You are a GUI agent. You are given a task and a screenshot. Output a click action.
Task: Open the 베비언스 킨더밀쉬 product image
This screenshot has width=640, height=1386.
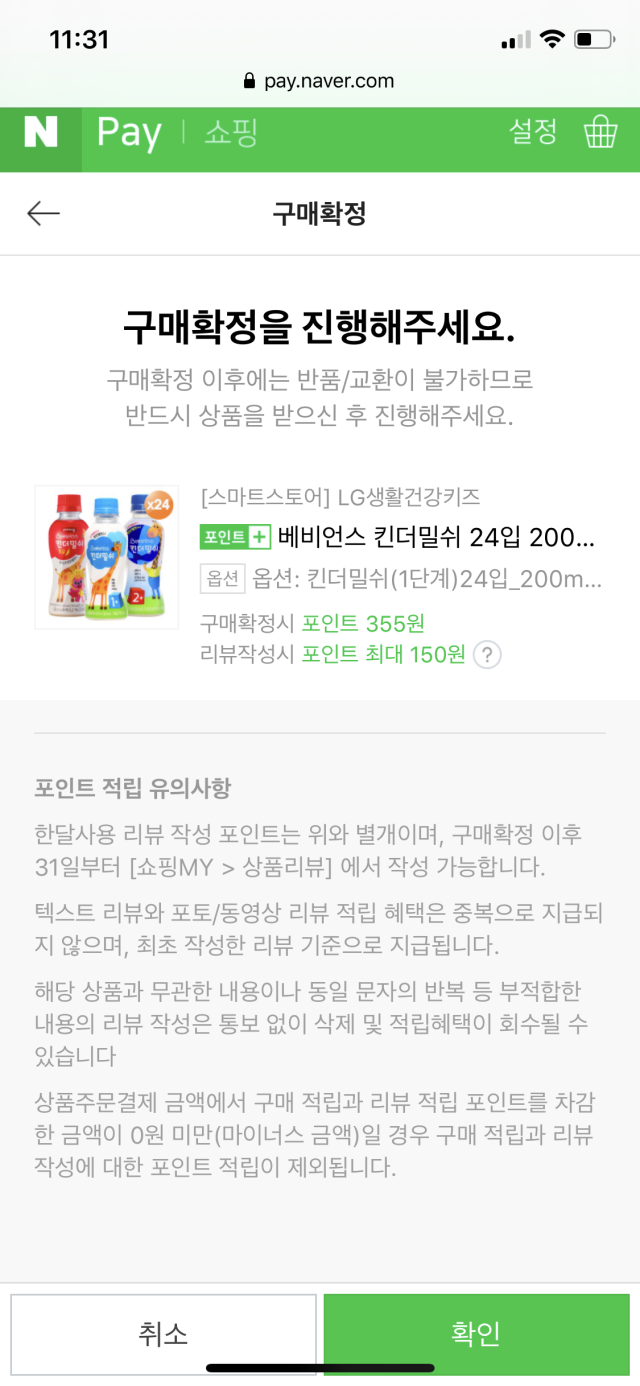point(106,557)
